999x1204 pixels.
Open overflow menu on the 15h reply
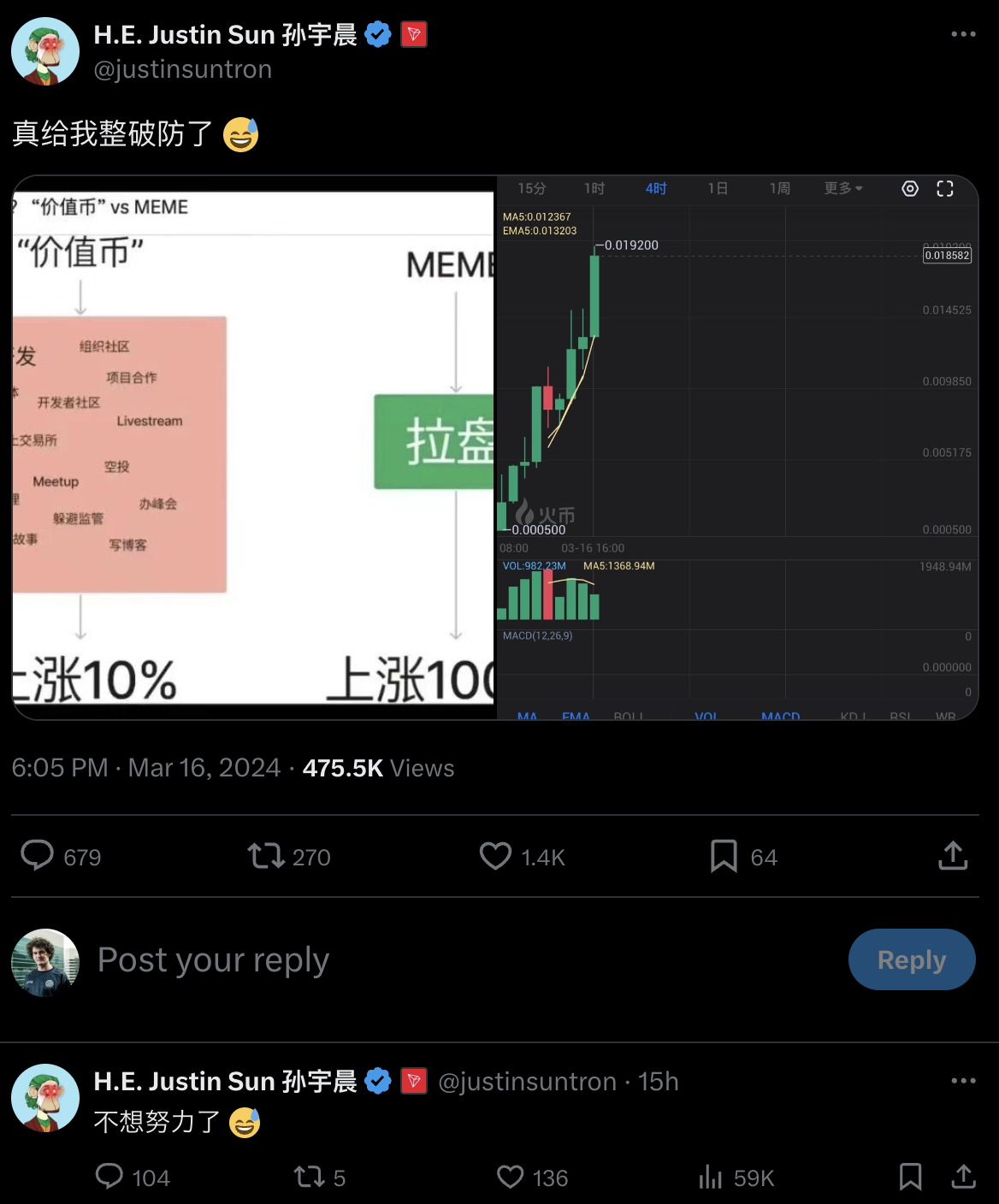tap(963, 1081)
